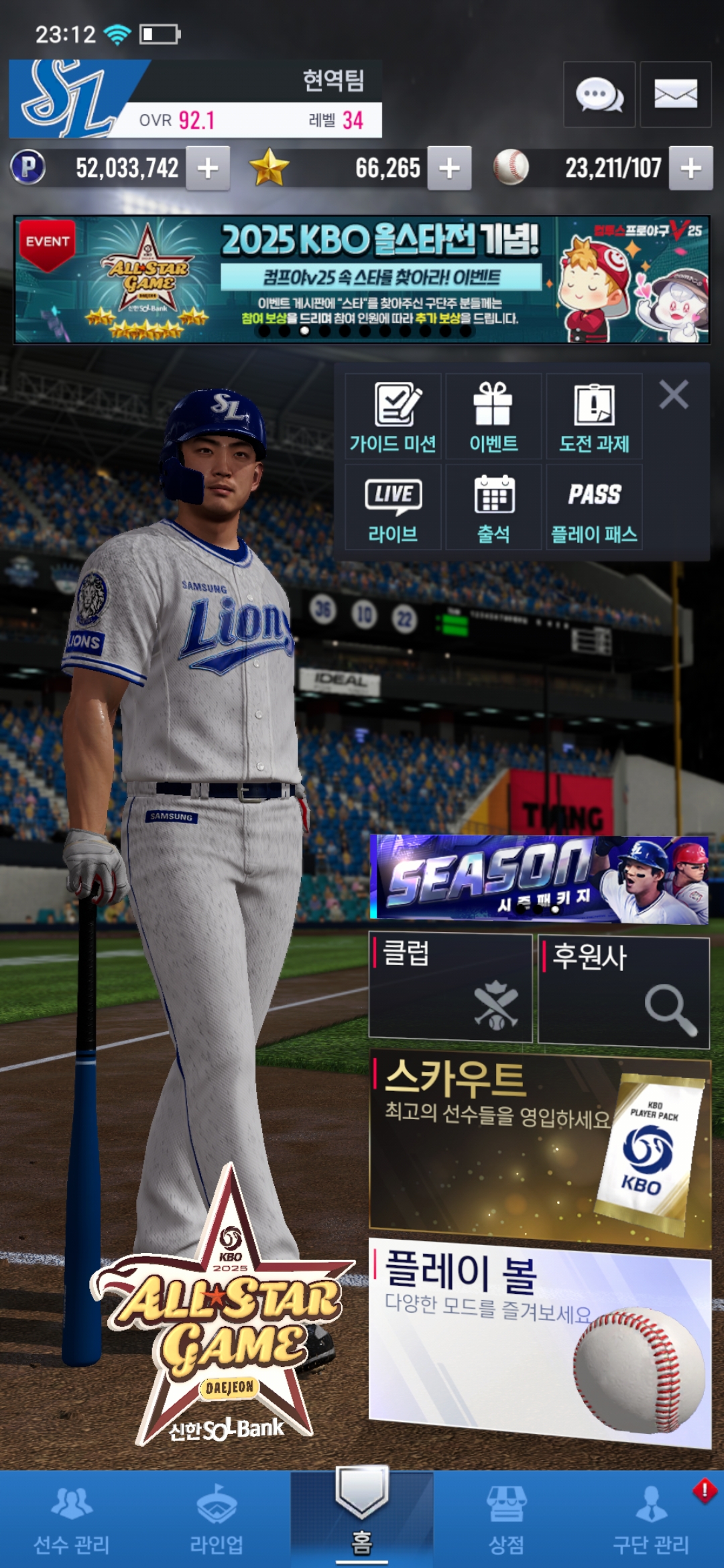Open 도전 과제
This screenshot has width=724, height=1568.
click(x=594, y=417)
